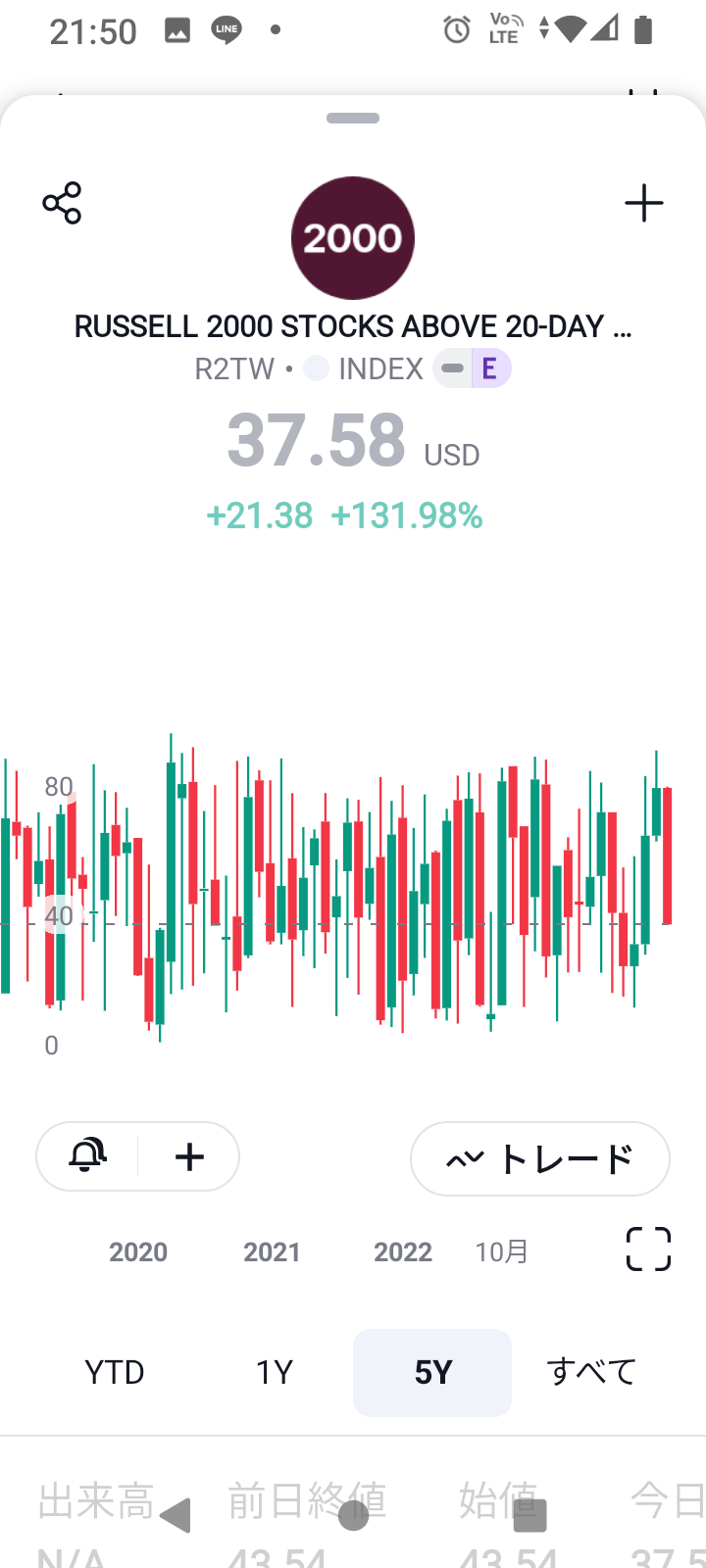Switch chart range to YTD
This screenshot has width=706, height=1568.
[x=115, y=1372]
